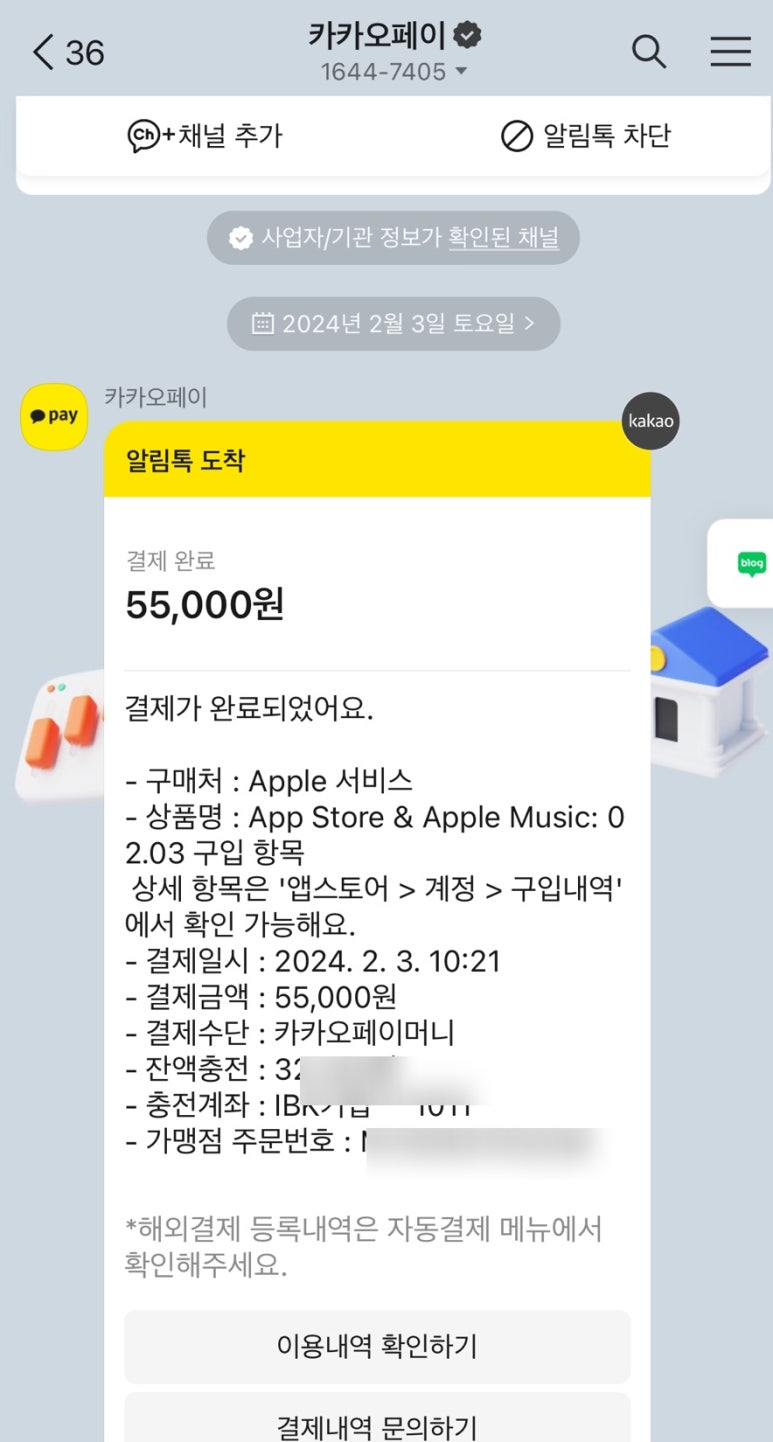This screenshot has height=1442, width=773.
Task: Add the KakaoPay channel (채널 추가)
Action: pyautogui.click(x=205, y=135)
